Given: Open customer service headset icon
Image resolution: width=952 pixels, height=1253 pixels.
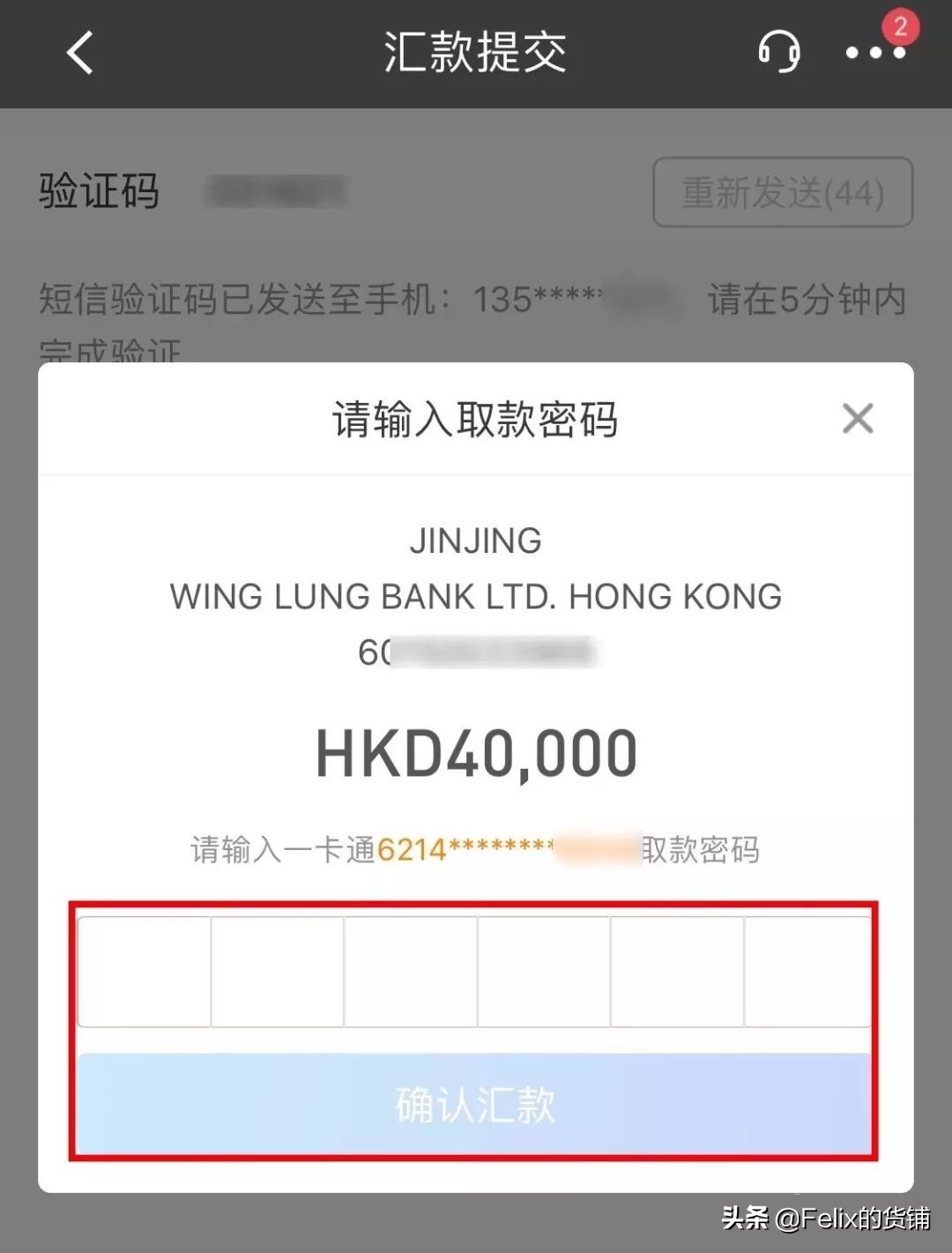Looking at the screenshot, I should (779, 53).
